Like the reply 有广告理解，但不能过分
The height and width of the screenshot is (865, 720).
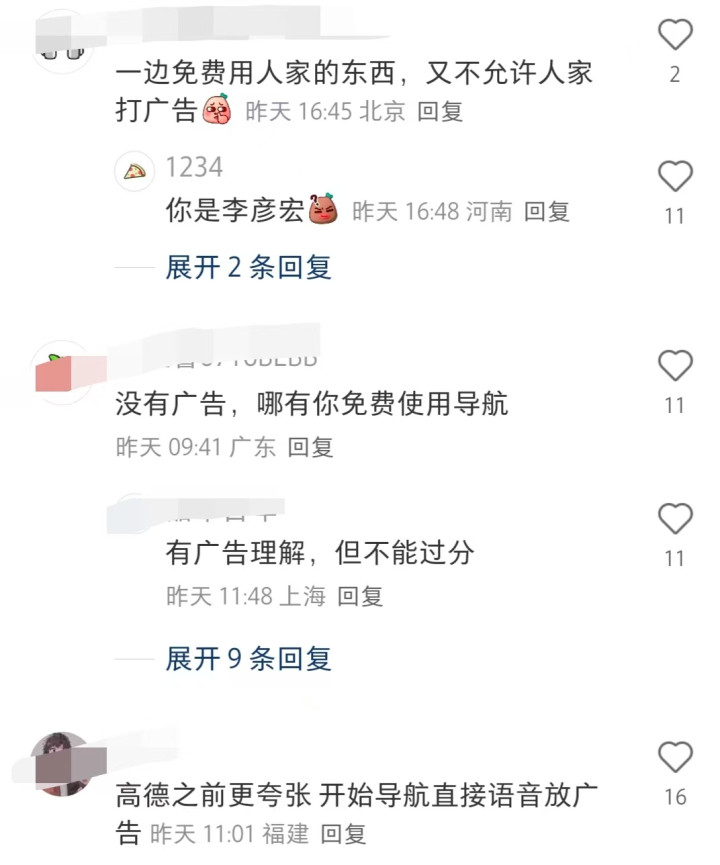pyautogui.click(x=675, y=519)
